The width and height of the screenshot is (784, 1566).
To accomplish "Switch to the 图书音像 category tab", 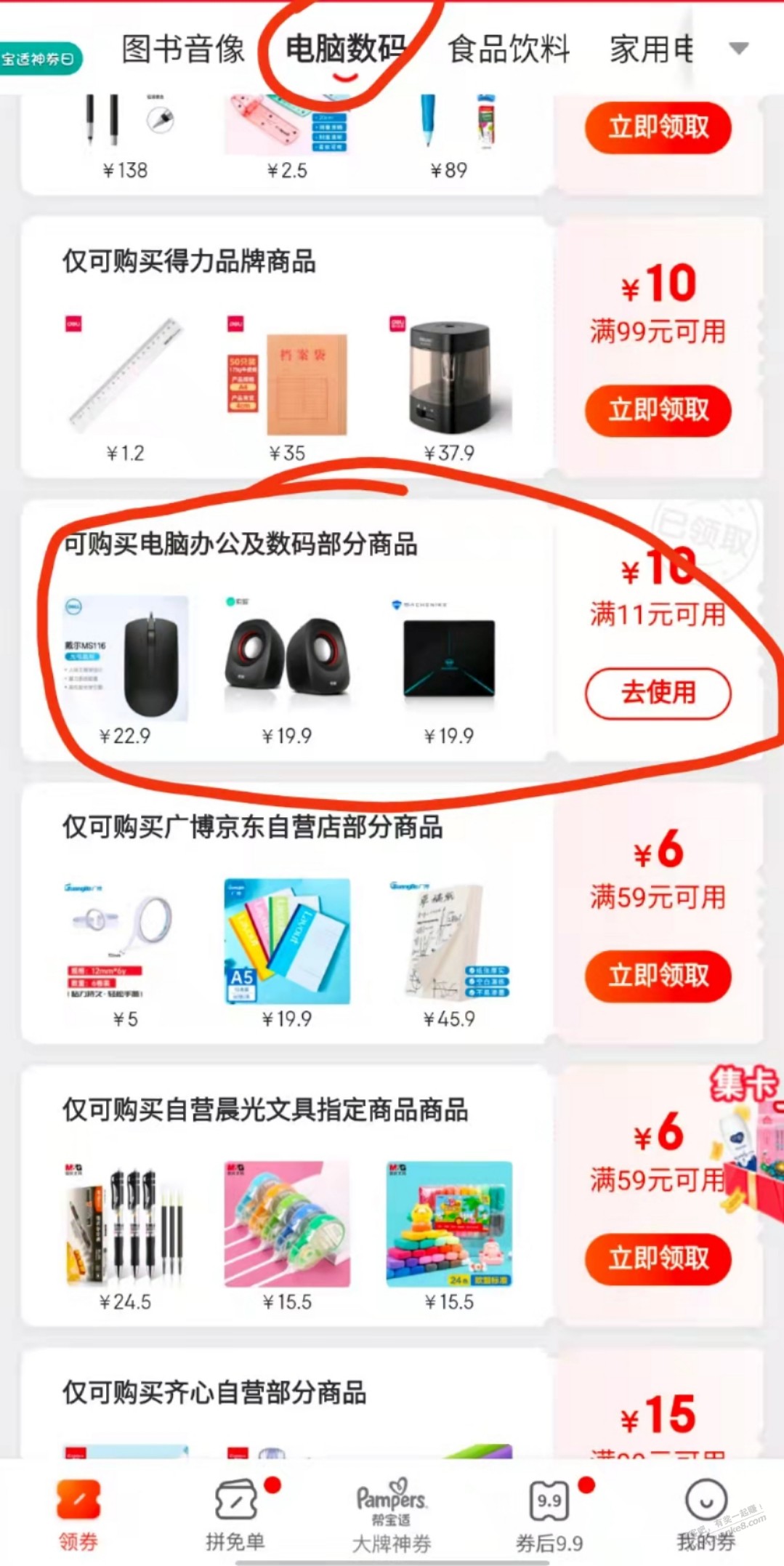I will (x=183, y=49).
